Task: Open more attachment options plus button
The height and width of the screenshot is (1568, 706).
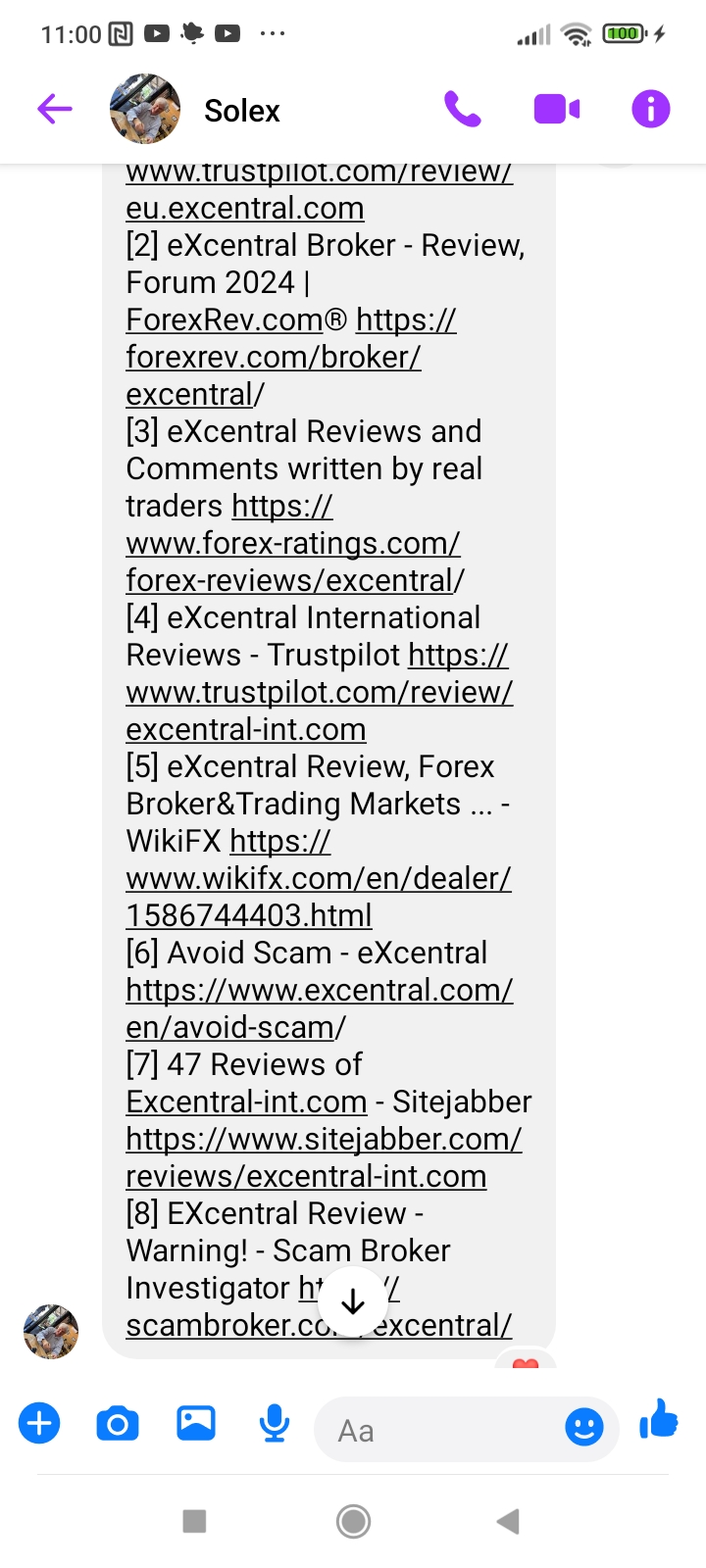Action: point(39,1423)
